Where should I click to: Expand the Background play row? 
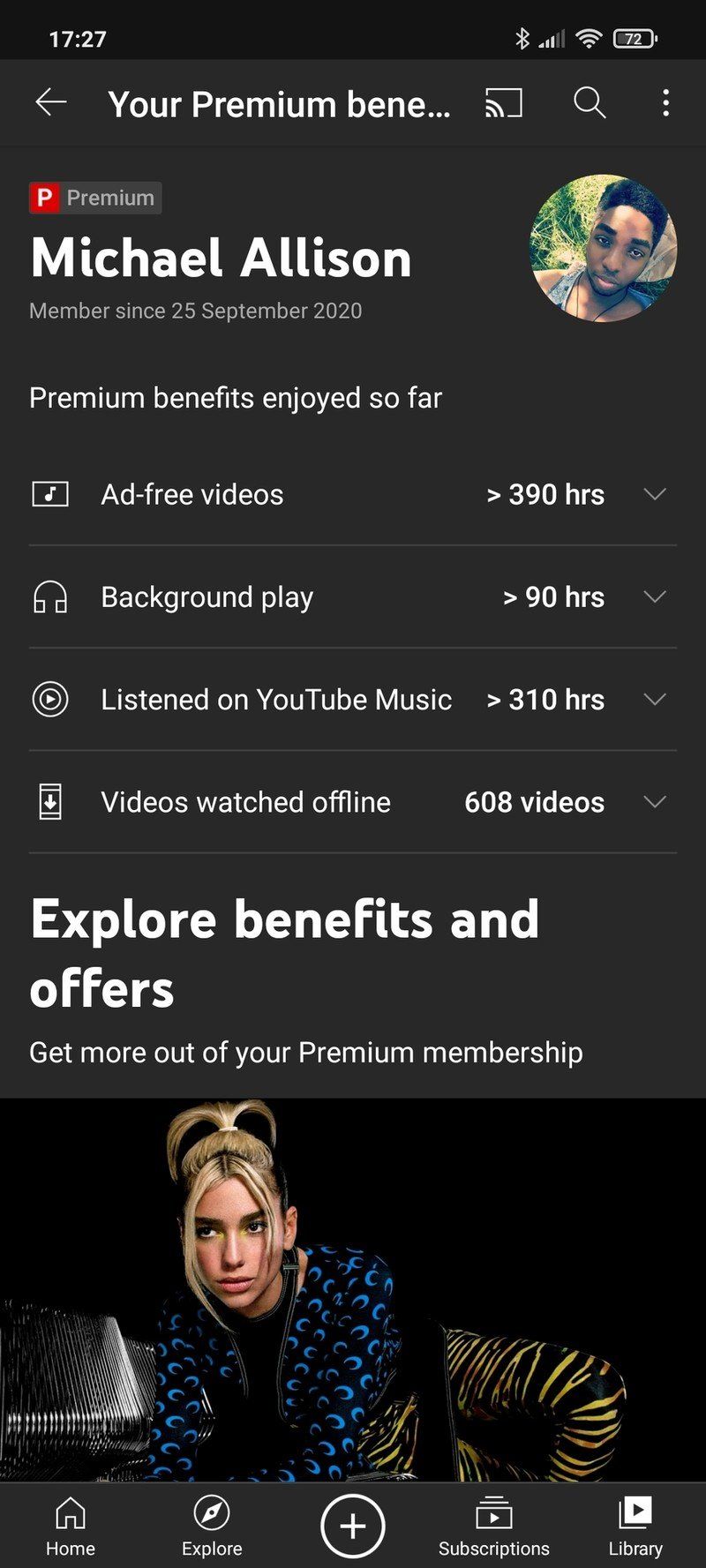pos(655,596)
